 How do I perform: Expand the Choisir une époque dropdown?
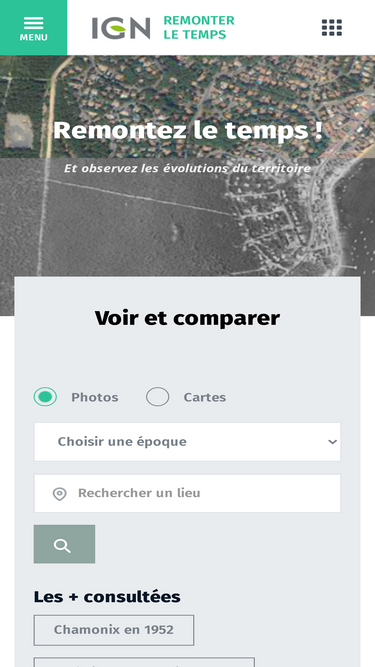pos(187,442)
